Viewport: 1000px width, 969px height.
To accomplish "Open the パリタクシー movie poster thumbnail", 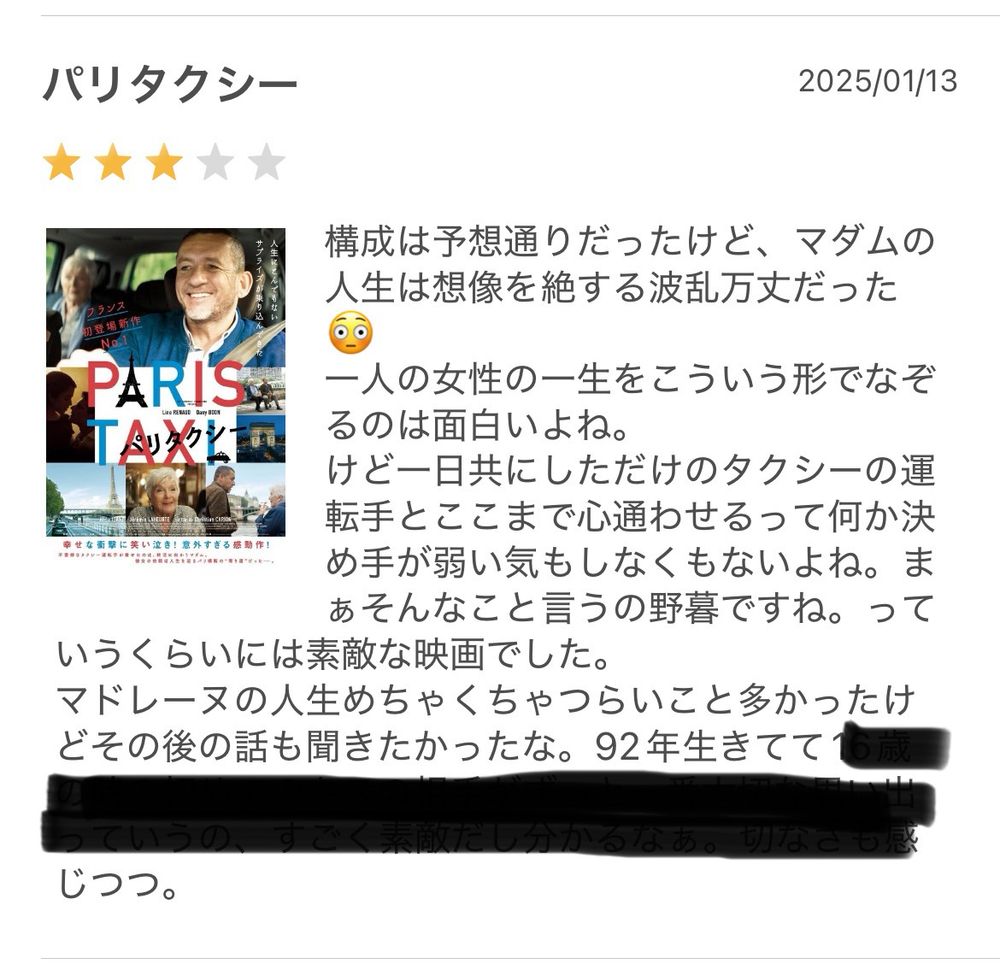I will [165, 397].
